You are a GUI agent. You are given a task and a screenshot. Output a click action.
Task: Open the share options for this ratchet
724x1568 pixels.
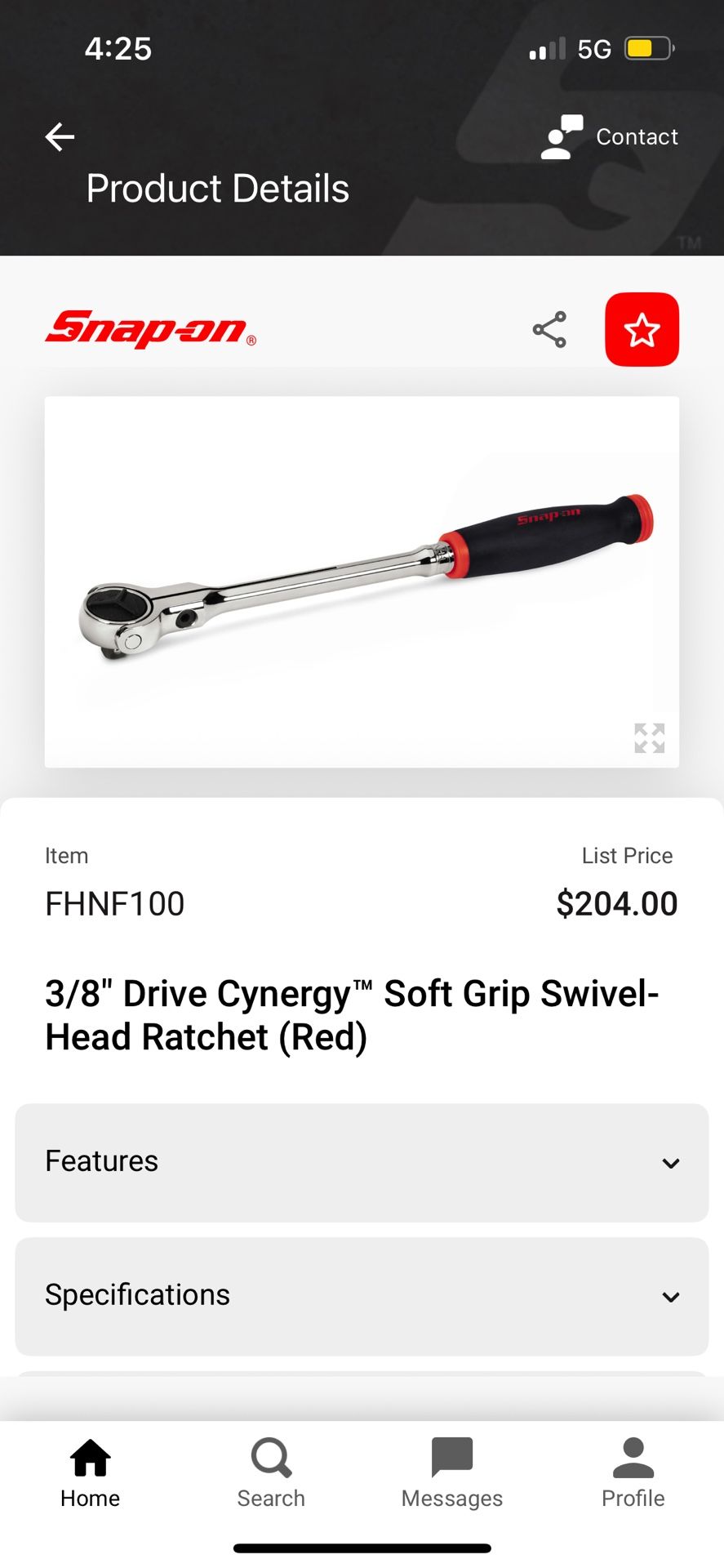pos(549,329)
